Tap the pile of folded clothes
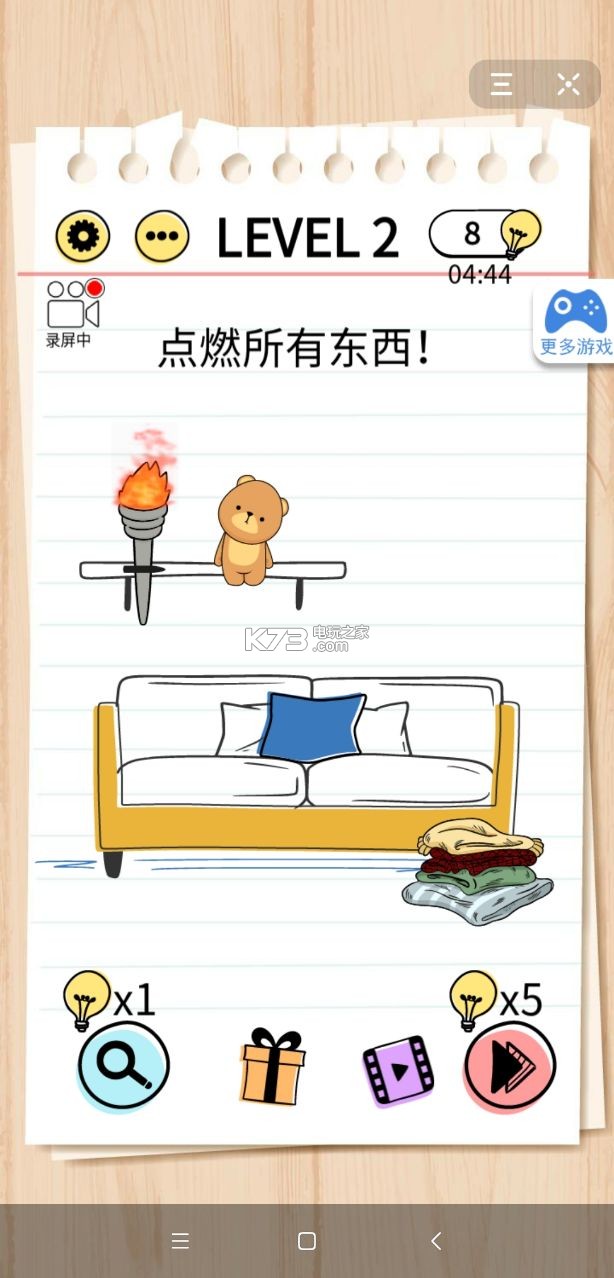The image size is (614, 1278). [x=478, y=870]
